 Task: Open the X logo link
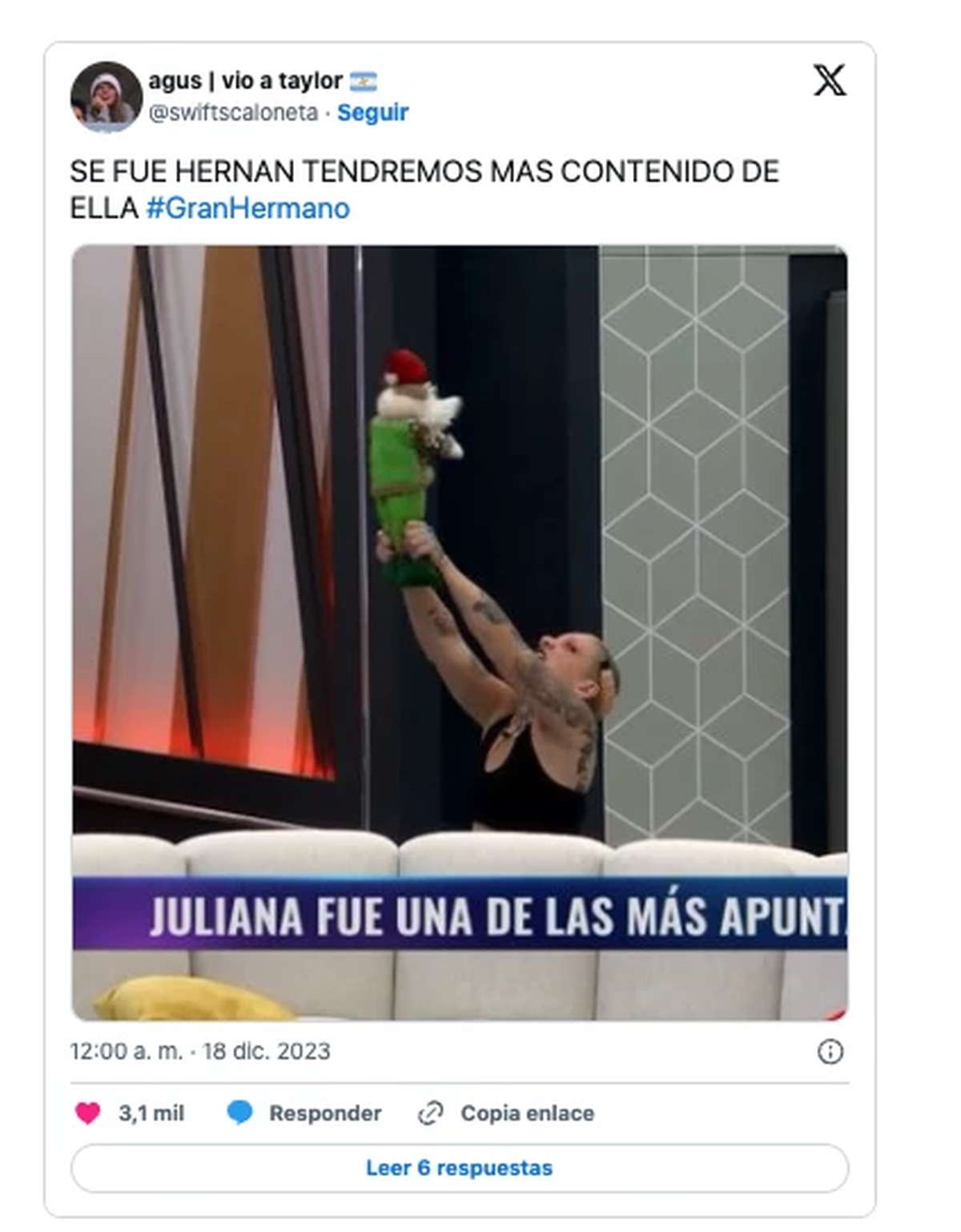click(829, 81)
